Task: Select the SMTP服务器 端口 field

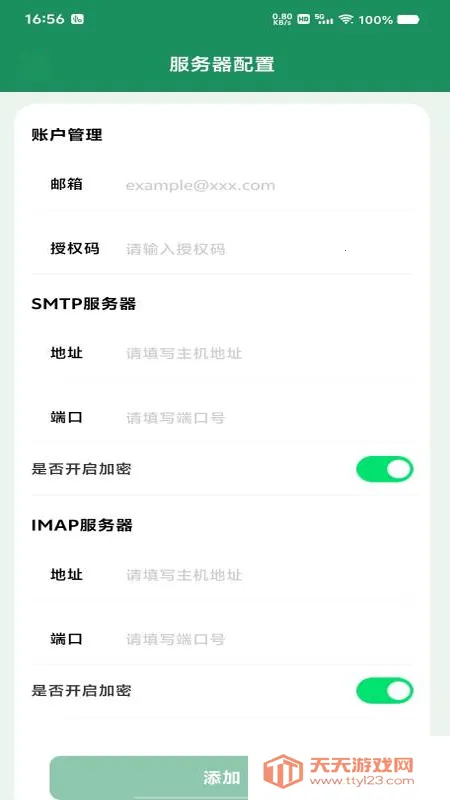Action: pyautogui.click(x=269, y=418)
